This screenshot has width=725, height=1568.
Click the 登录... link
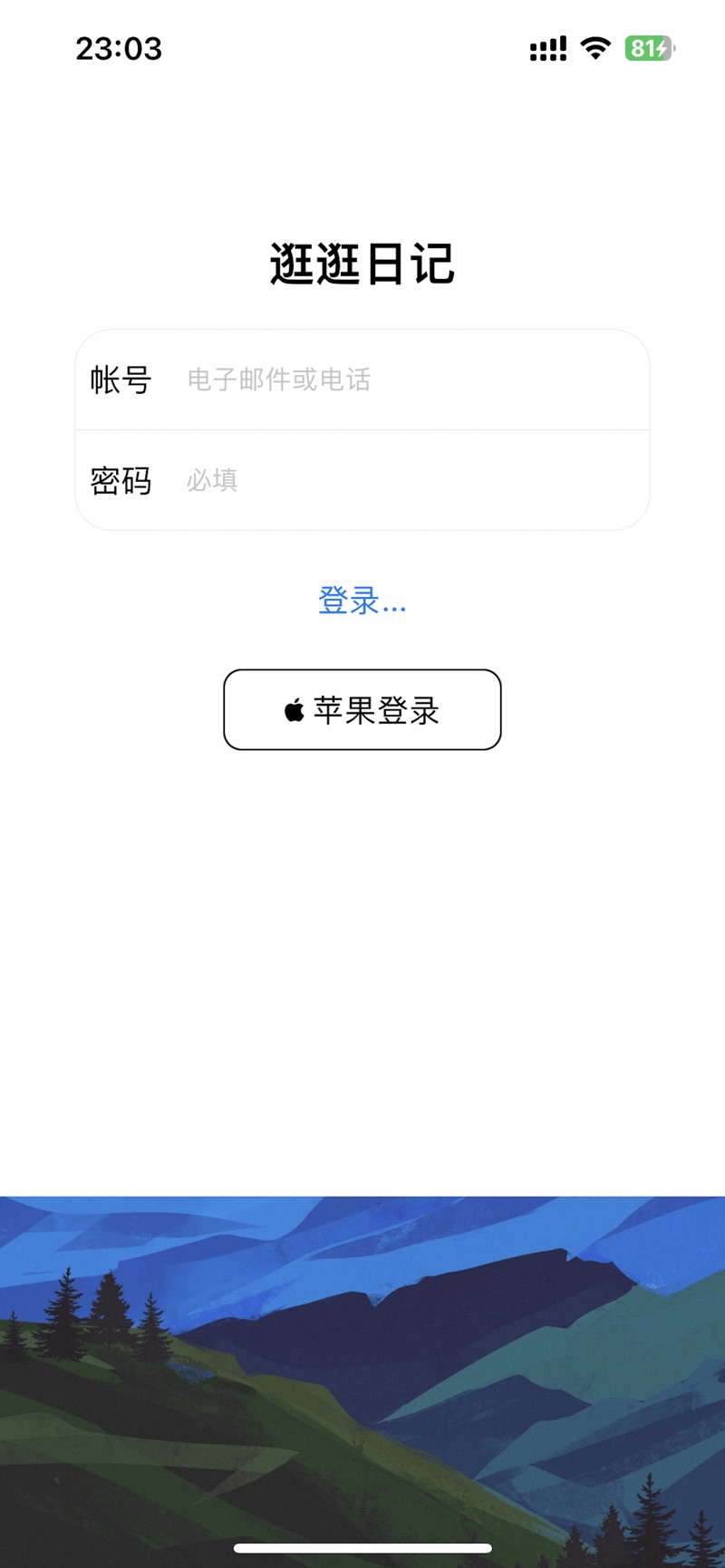[362, 601]
